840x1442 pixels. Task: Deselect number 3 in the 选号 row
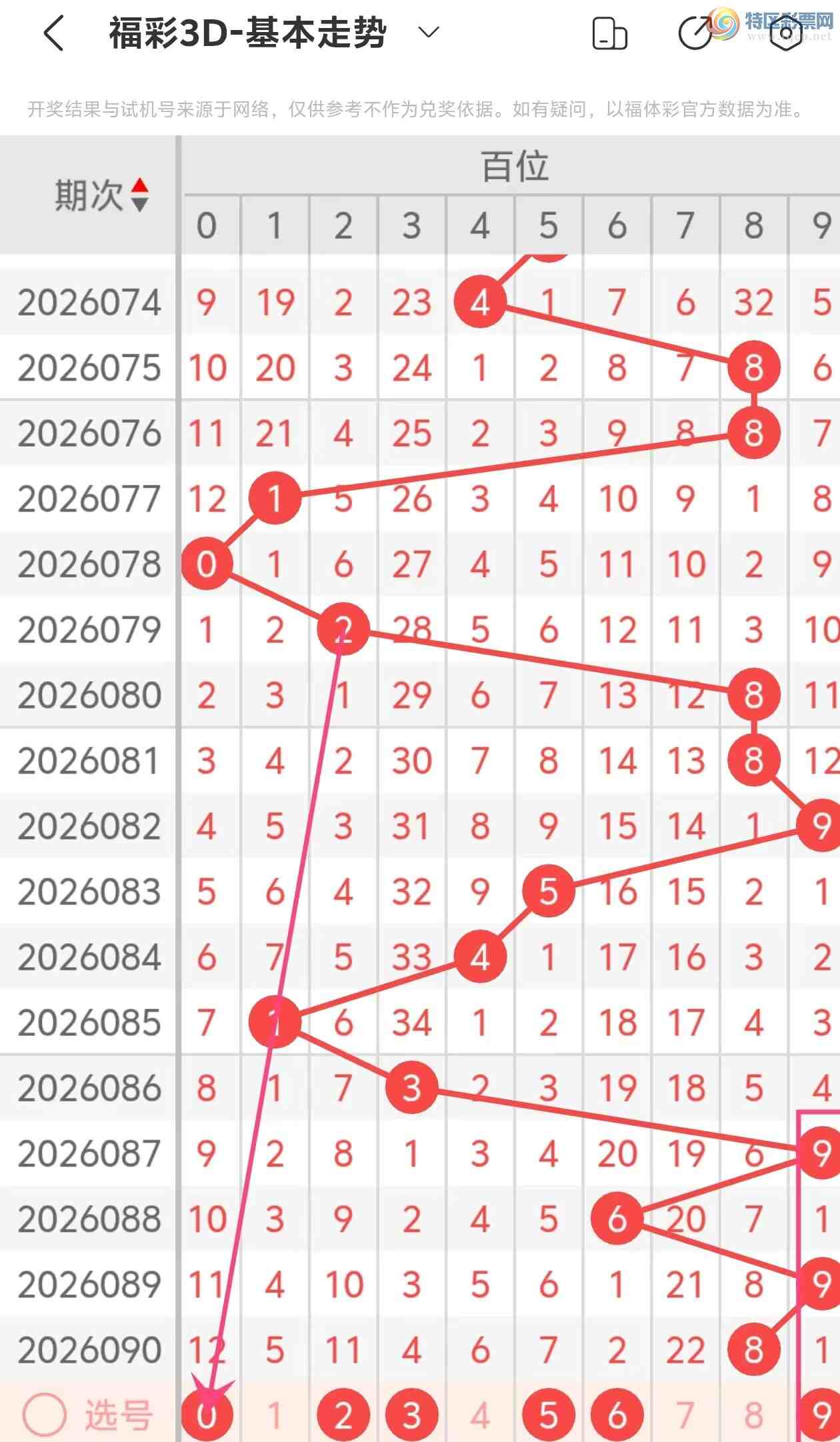412,1415
